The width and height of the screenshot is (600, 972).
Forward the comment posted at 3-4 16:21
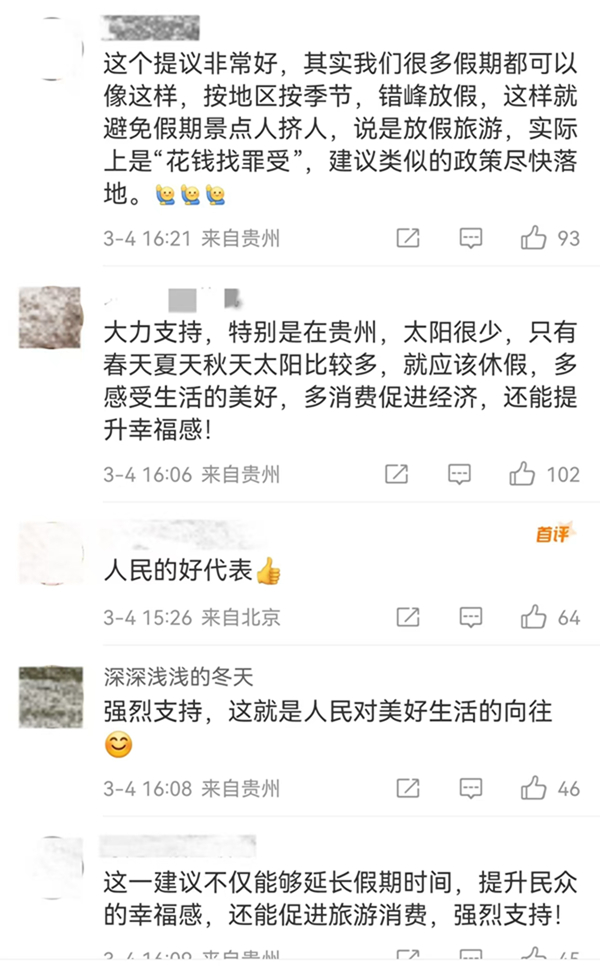(408, 238)
